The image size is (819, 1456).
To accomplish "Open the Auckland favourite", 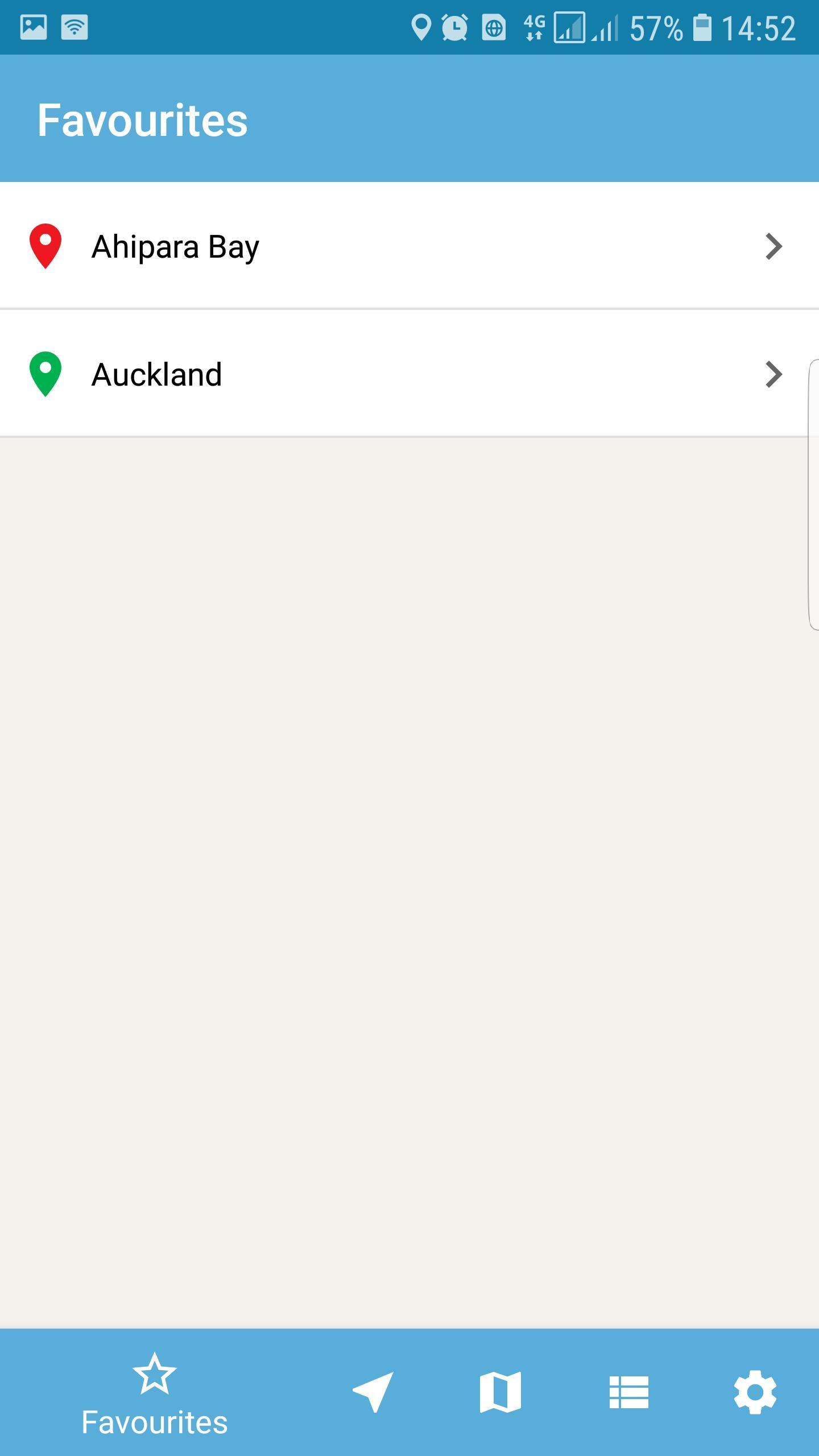I will click(409, 374).
